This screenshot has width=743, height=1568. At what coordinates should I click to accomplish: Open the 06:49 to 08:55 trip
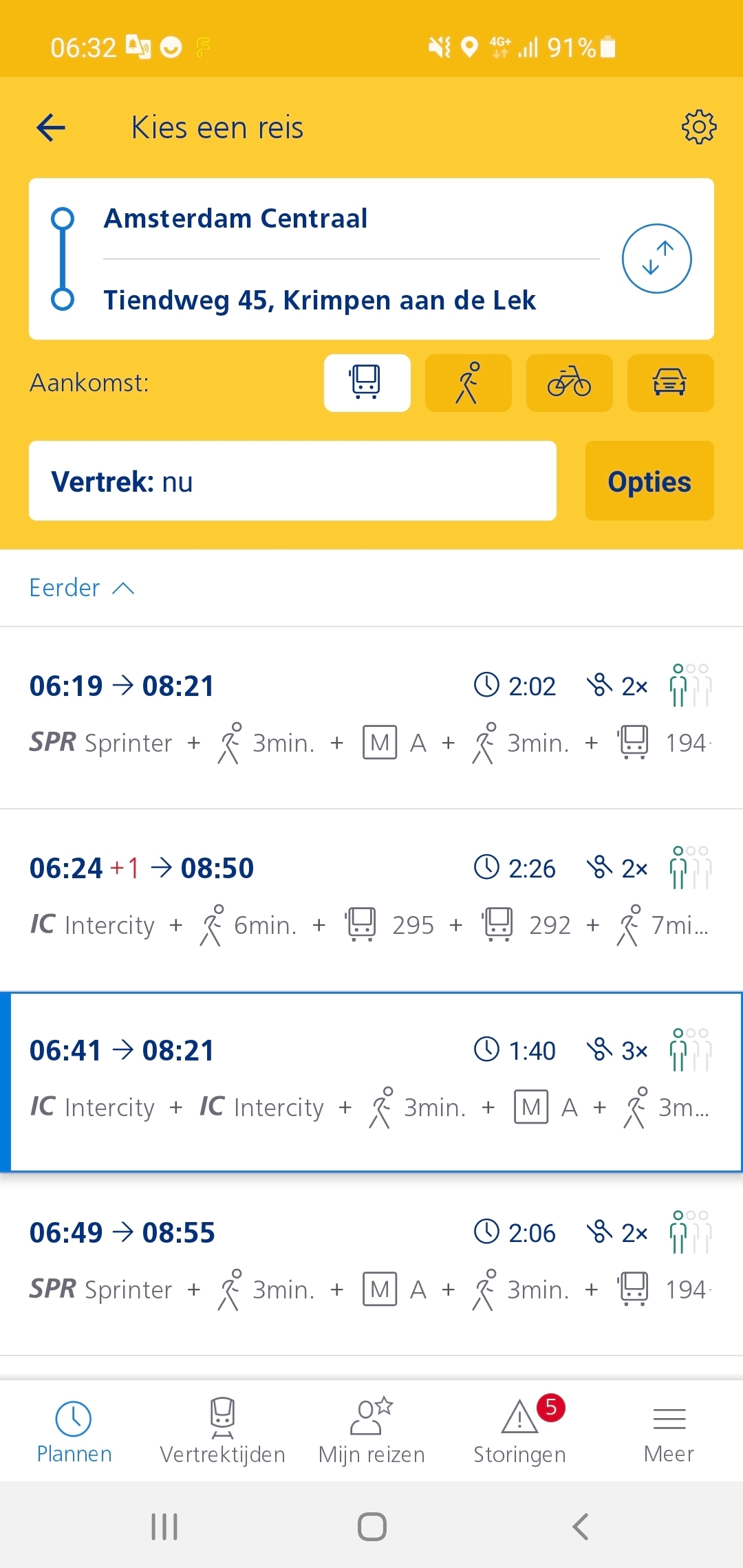(371, 1264)
